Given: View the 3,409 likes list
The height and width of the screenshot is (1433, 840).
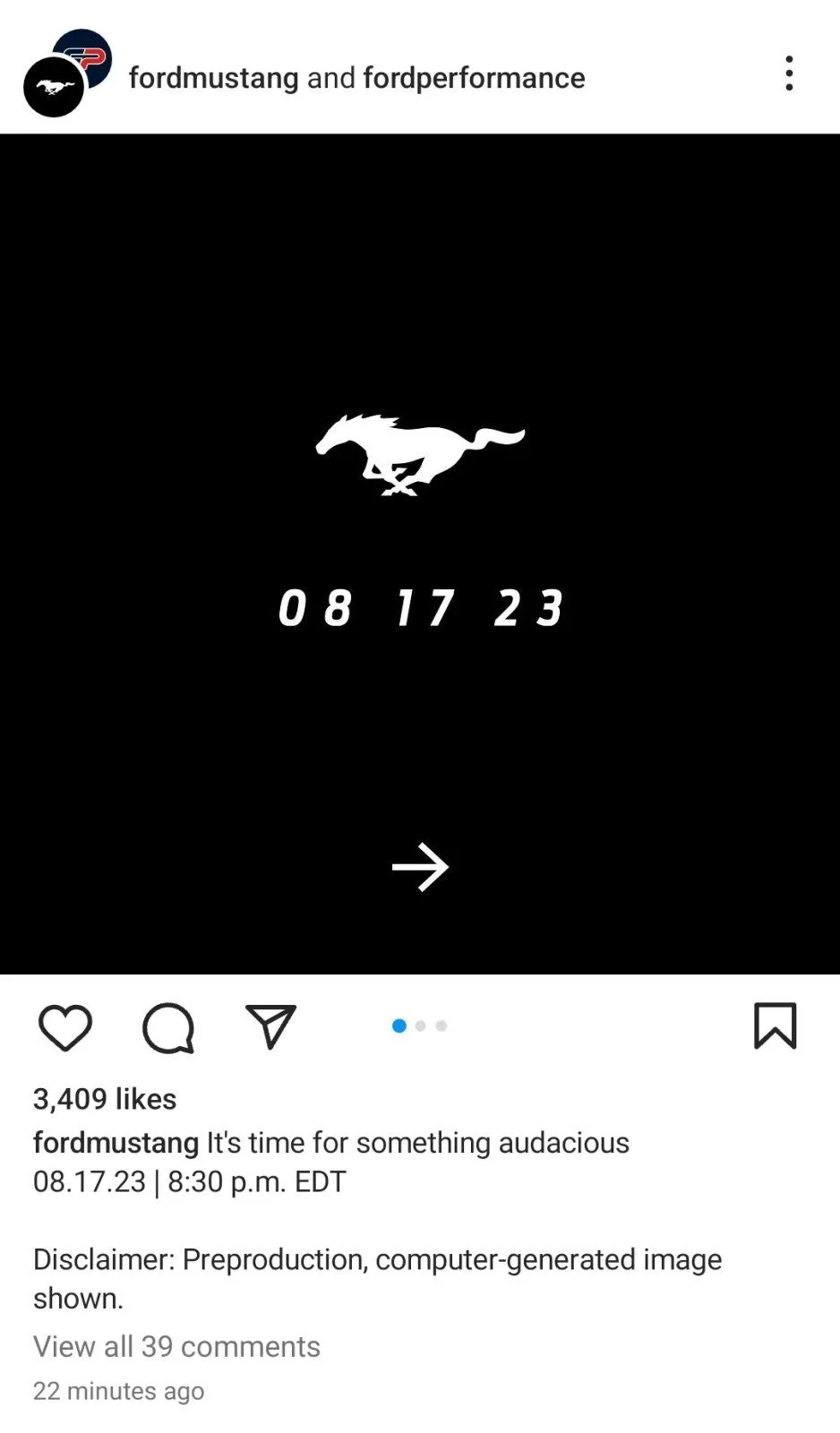Looking at the screenshot, I should click(105, 1099).
